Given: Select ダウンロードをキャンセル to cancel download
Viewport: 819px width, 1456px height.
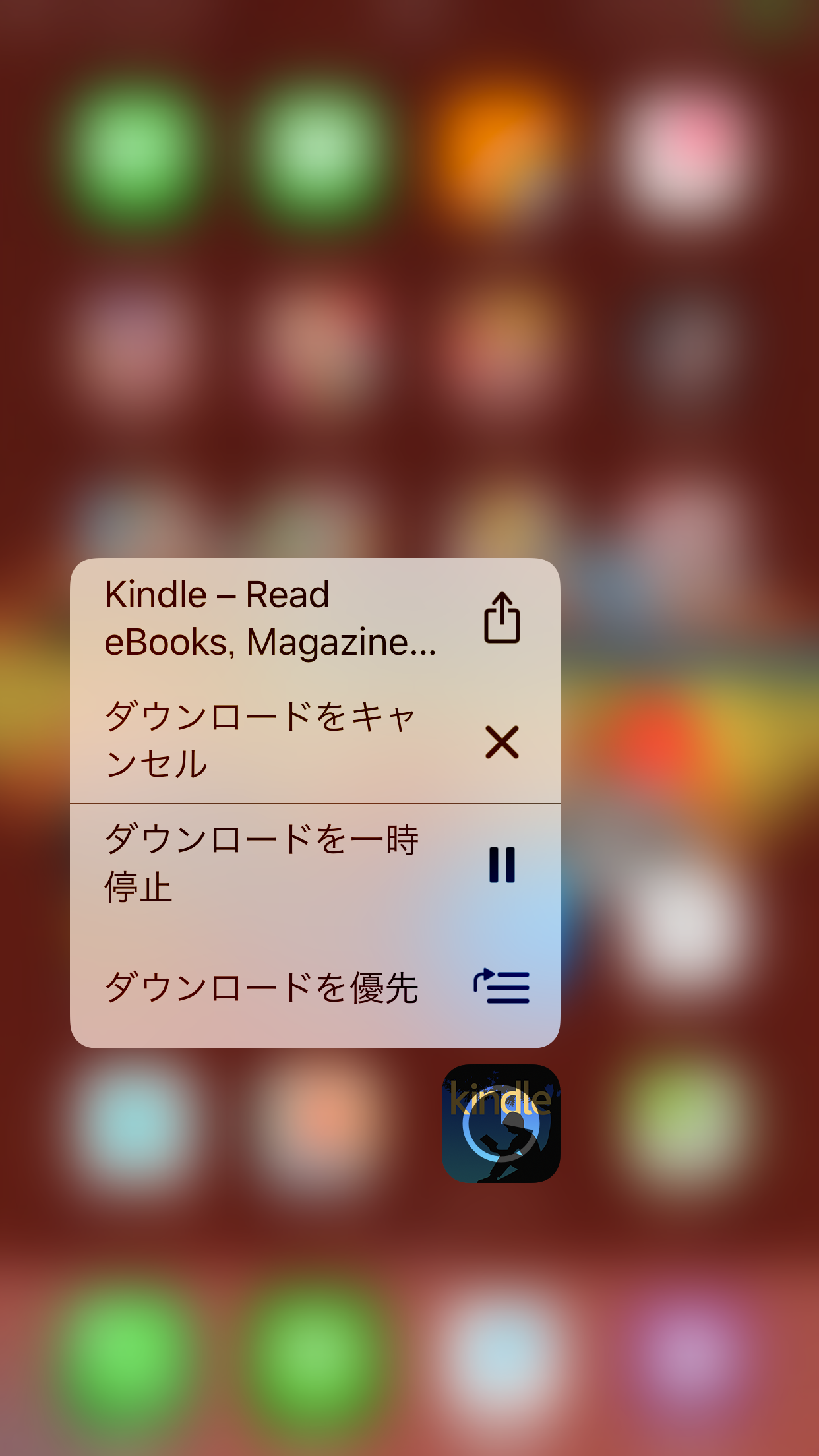Looking at the screenshot, I should click(315, 742).
